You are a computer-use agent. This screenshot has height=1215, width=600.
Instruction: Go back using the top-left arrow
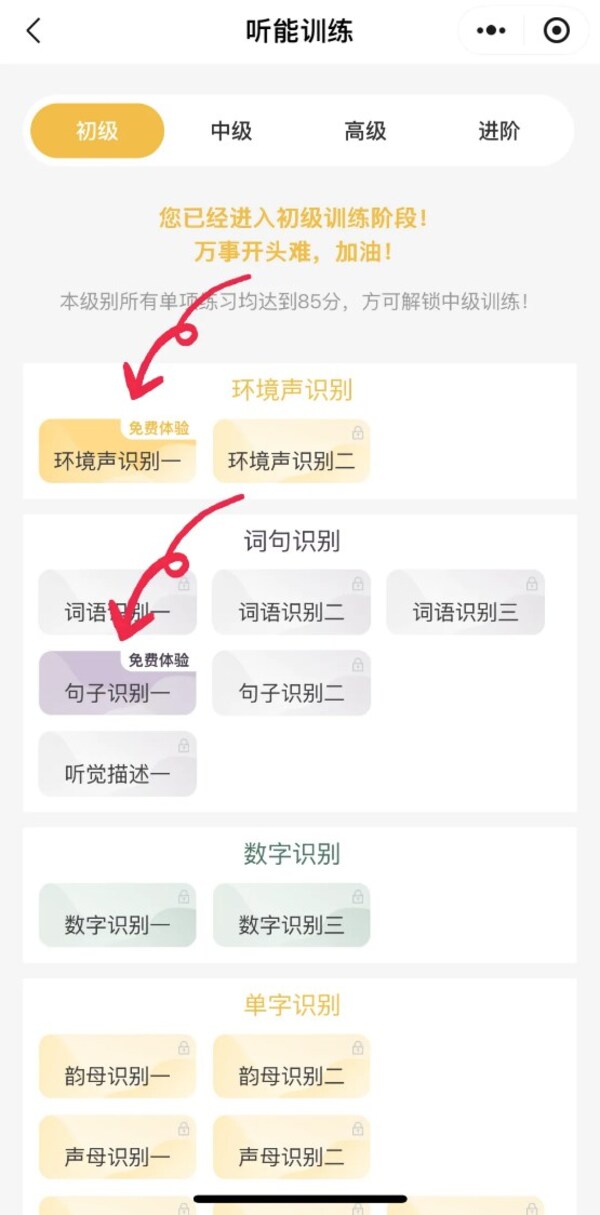pyautogui.click(x=33, y=31)
